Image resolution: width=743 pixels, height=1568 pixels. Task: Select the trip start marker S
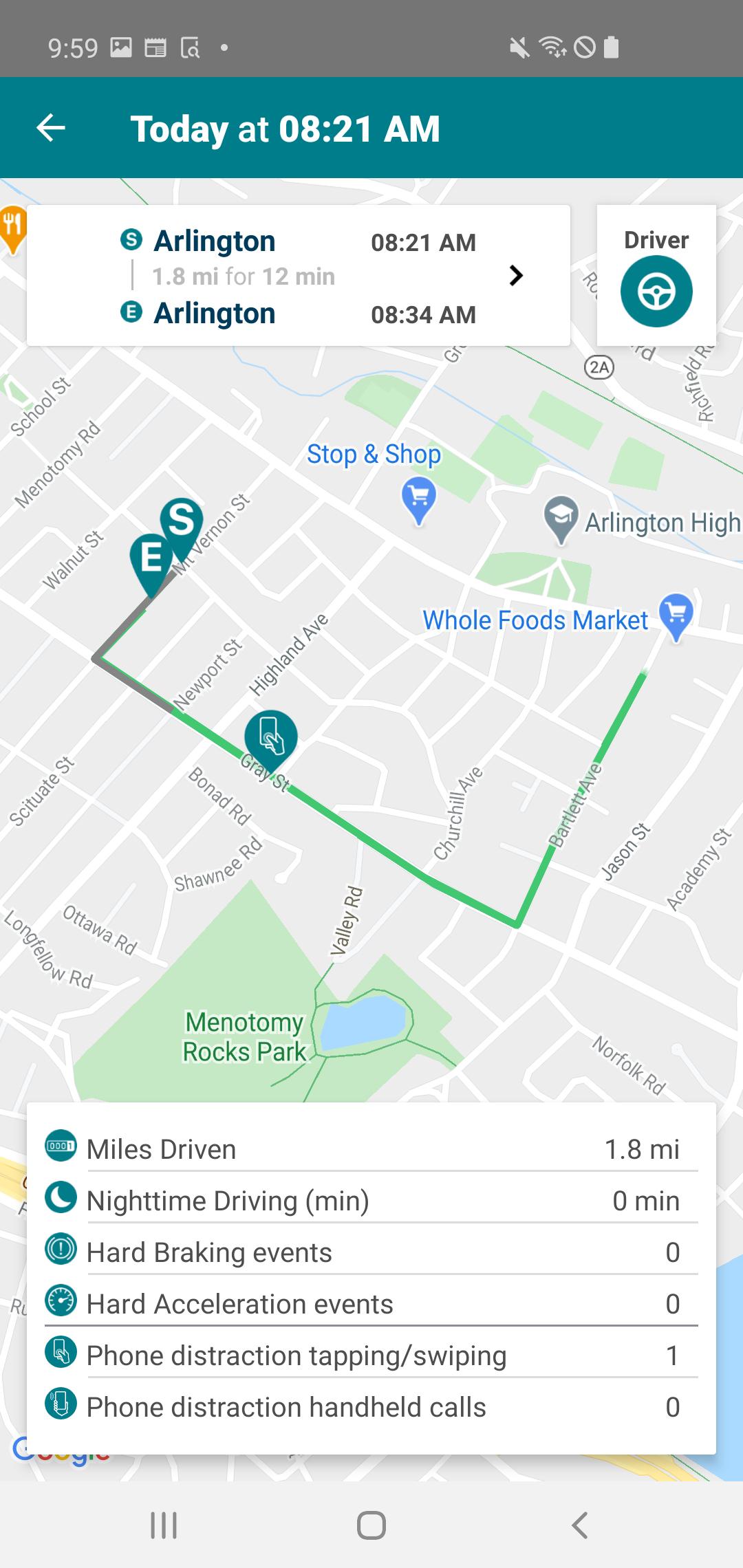[x=182, y=521]
